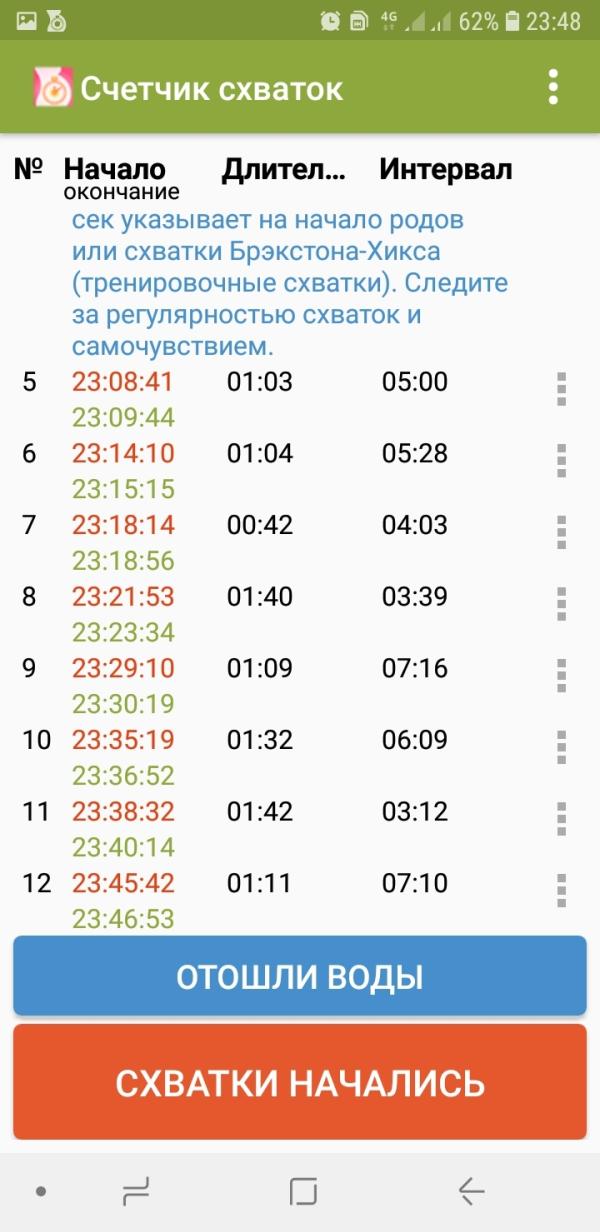Show the menu for contraction 7
This screenshot has width=600, height=1232.
coord(561,532)
